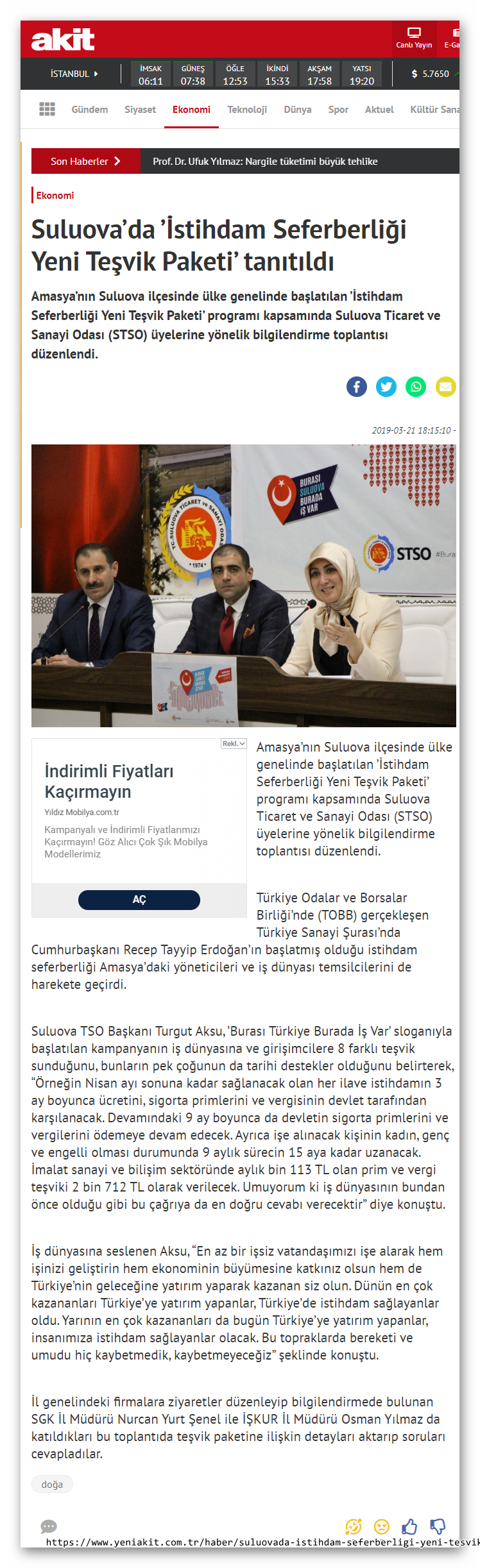Screen dimensions: 480x1568
Task: Share this article by email
Action: [445, 387]
